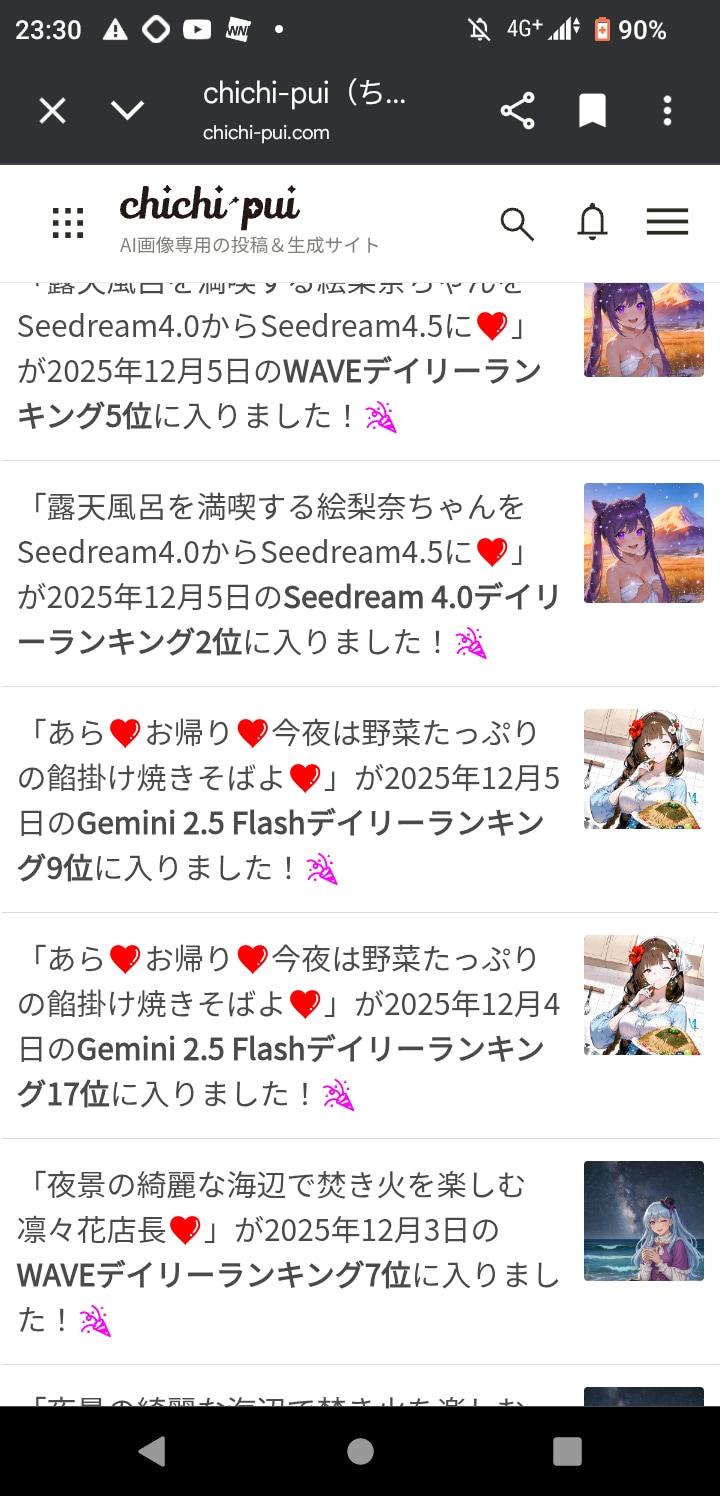This screenshot has height=1496, width=720.
Task: Return to the home screen
Action: pos(360,1451)
